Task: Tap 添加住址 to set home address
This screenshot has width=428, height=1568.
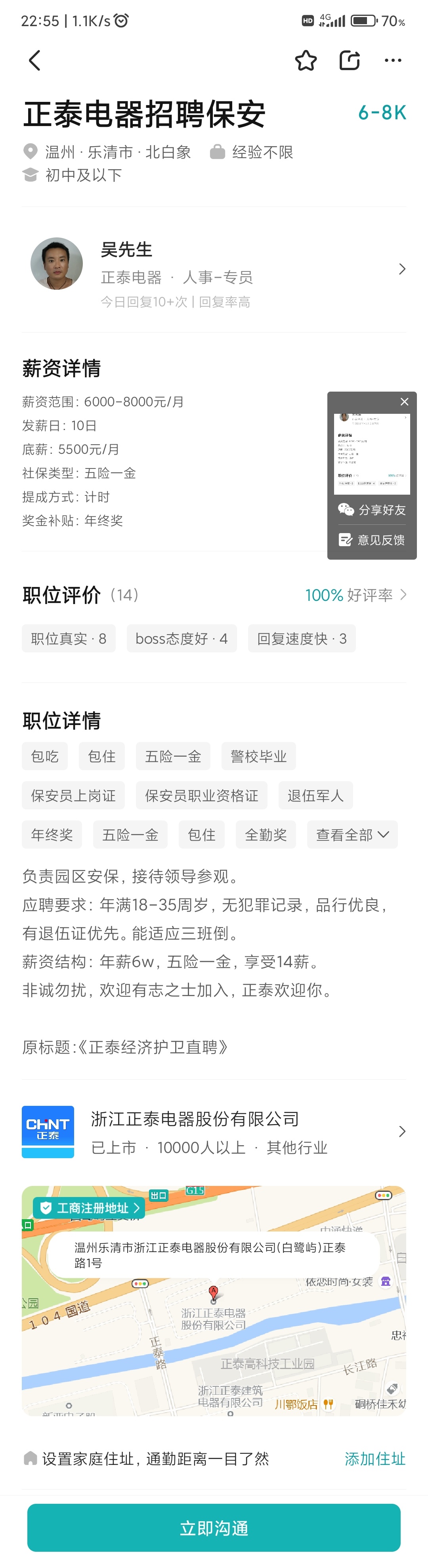Action: point(374,1459)
